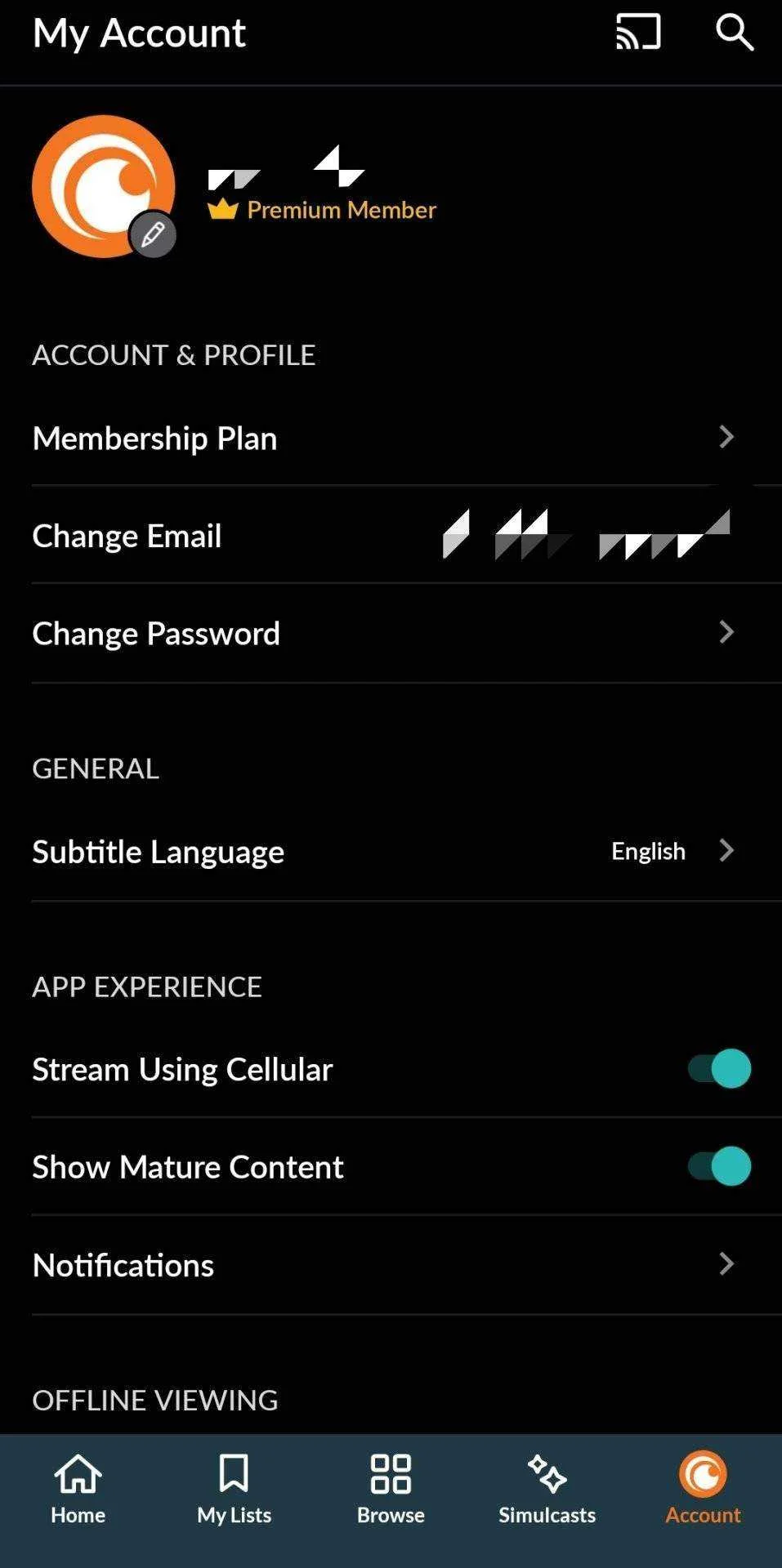Choose Subtitle Language setting
Image resolution: width=782 pixels, height=1568 pixels.
click(391, 851)
